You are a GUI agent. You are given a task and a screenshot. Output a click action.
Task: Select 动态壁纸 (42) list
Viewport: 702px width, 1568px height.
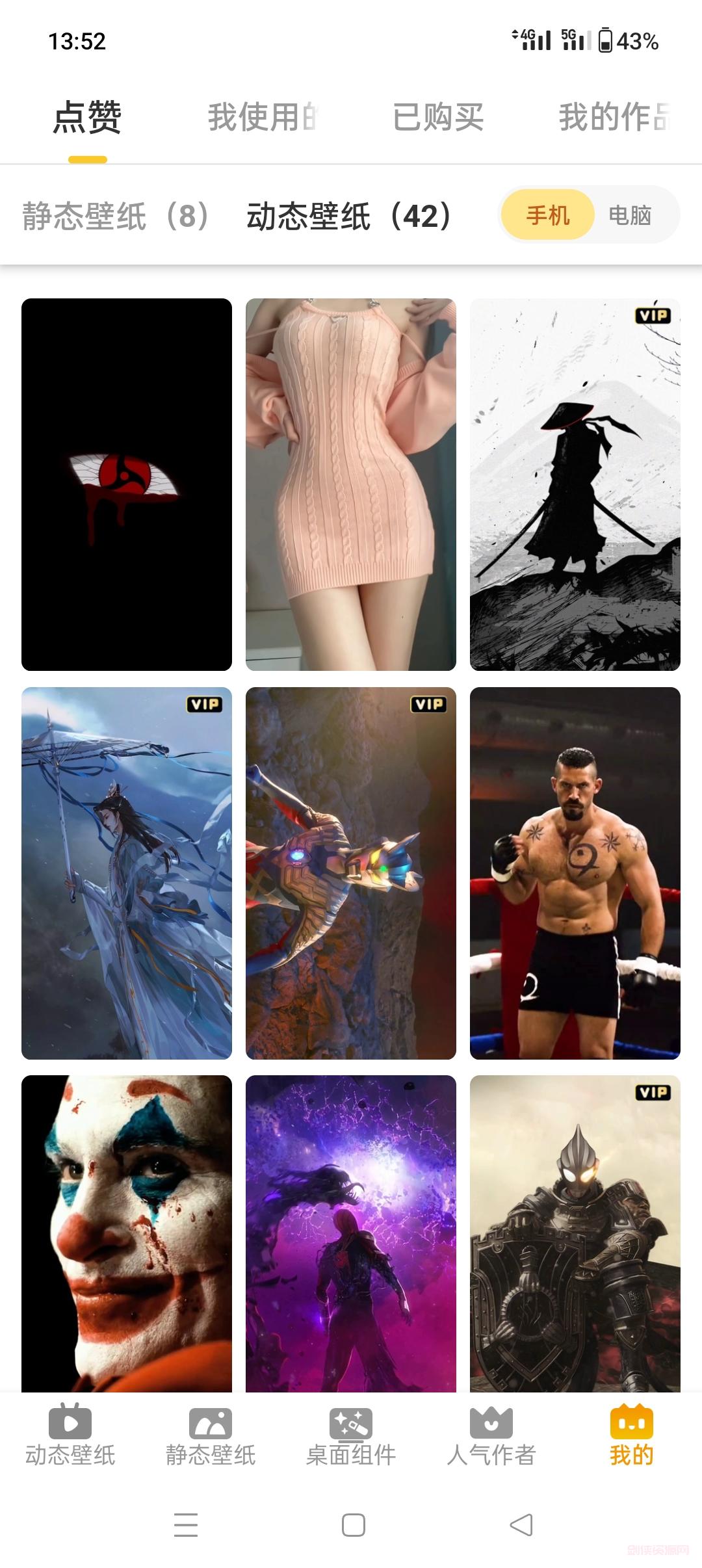pyautogui.click(x=348, y=216)
